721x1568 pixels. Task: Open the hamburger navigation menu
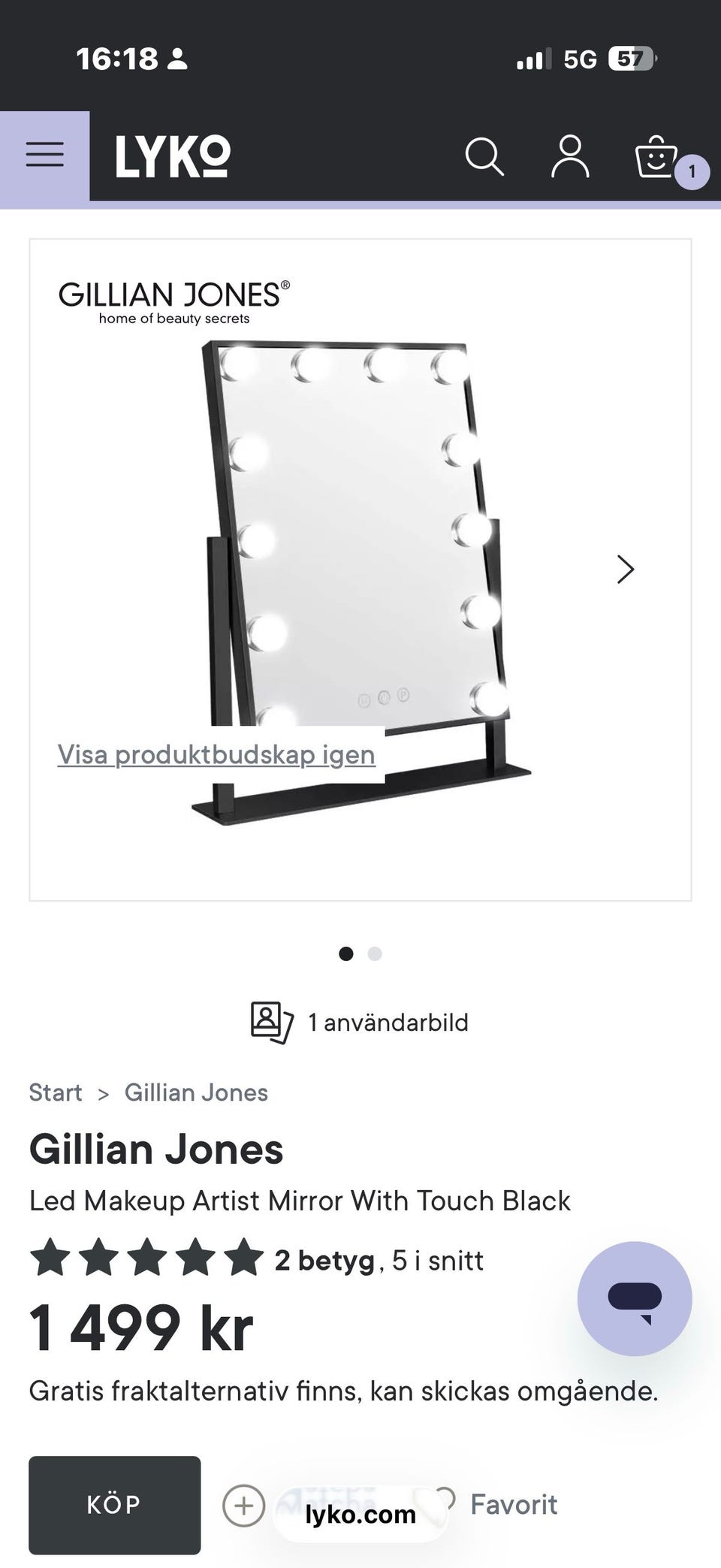44,154
